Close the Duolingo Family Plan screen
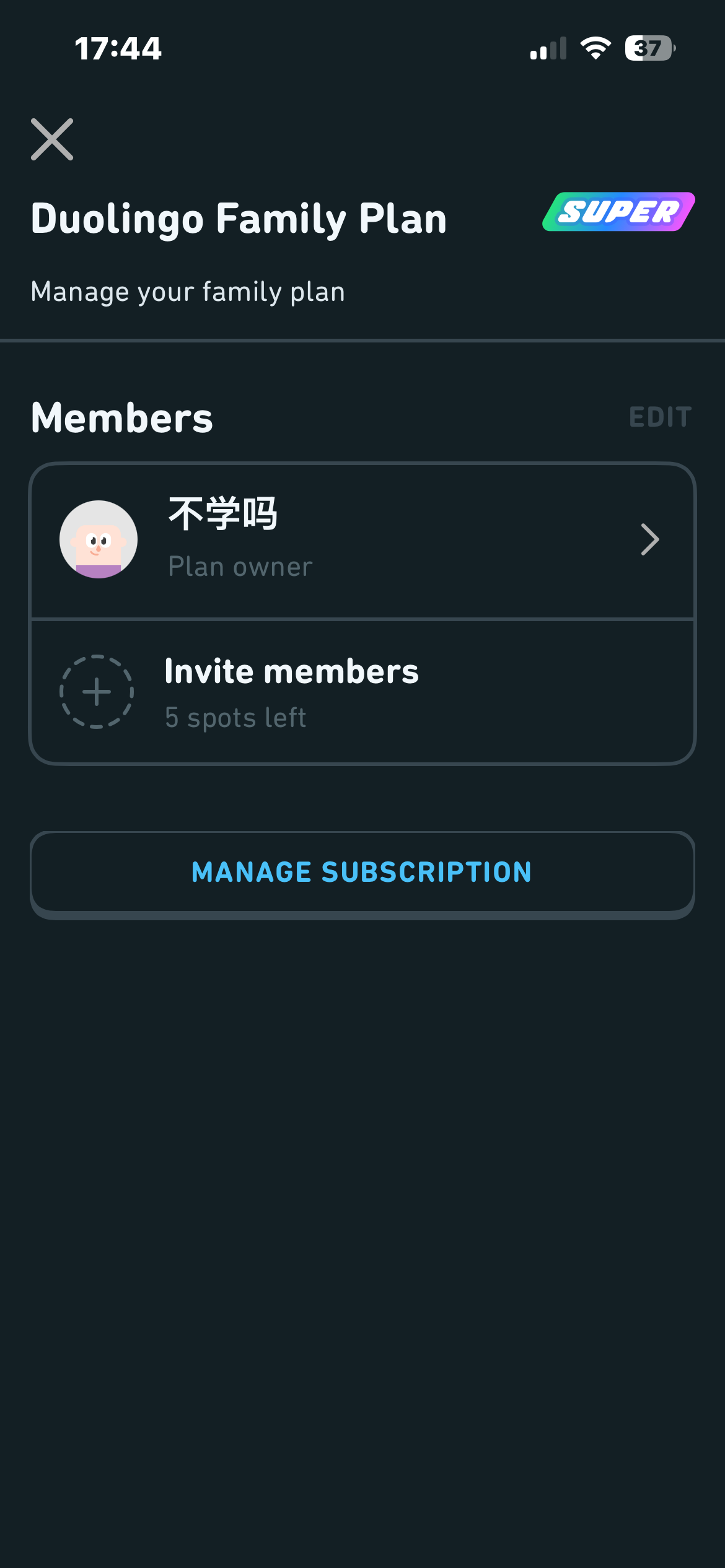 coord(52,139)
